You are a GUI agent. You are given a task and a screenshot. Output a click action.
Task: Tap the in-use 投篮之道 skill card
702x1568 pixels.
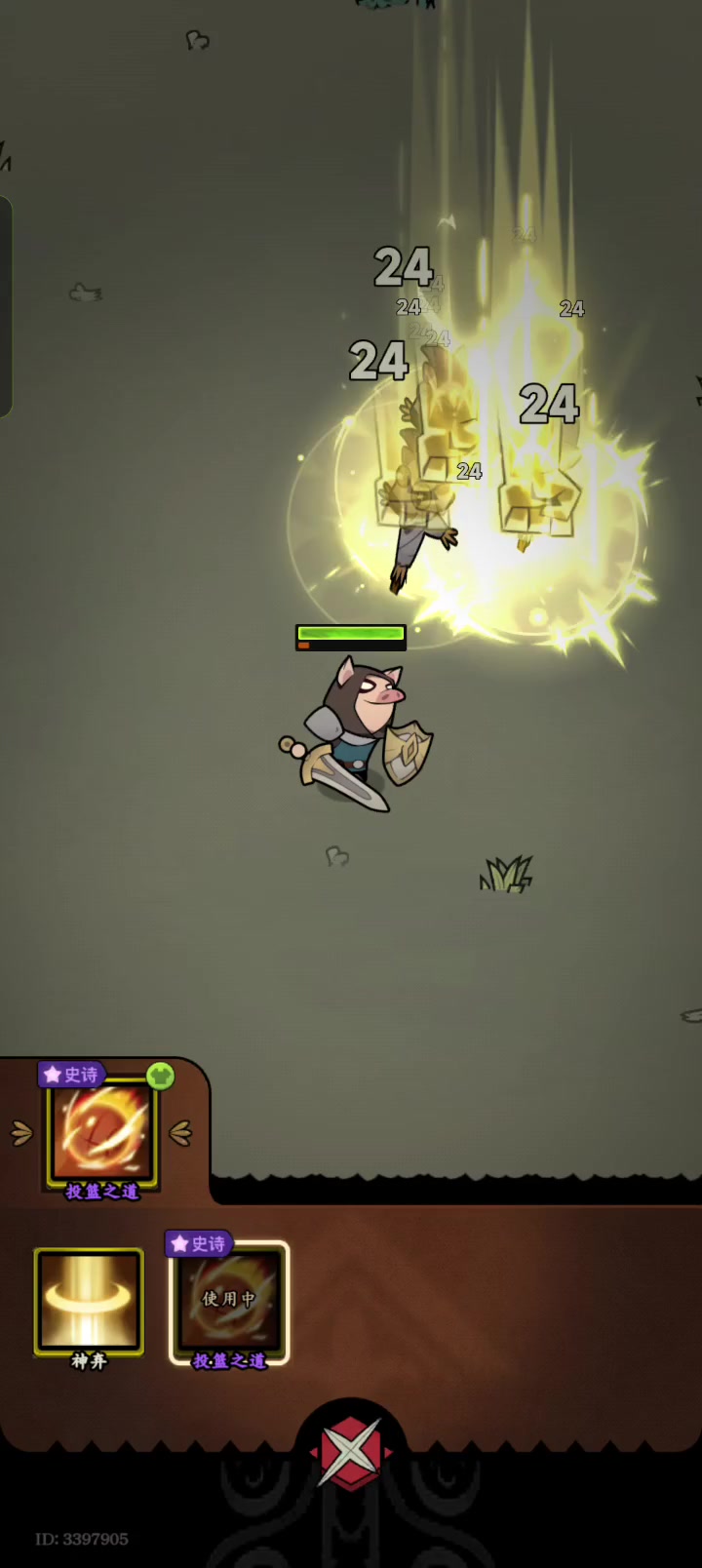click(x=229, y=1303)
